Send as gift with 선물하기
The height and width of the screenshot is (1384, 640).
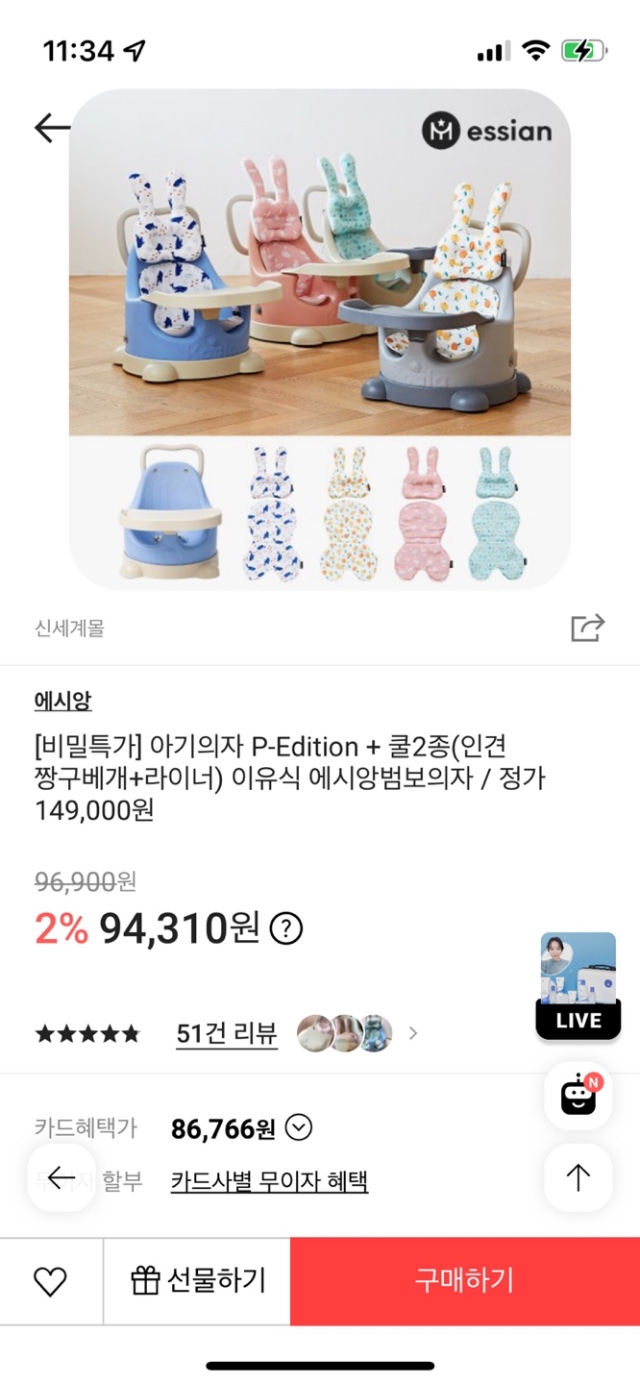(x=198, y=1281)
